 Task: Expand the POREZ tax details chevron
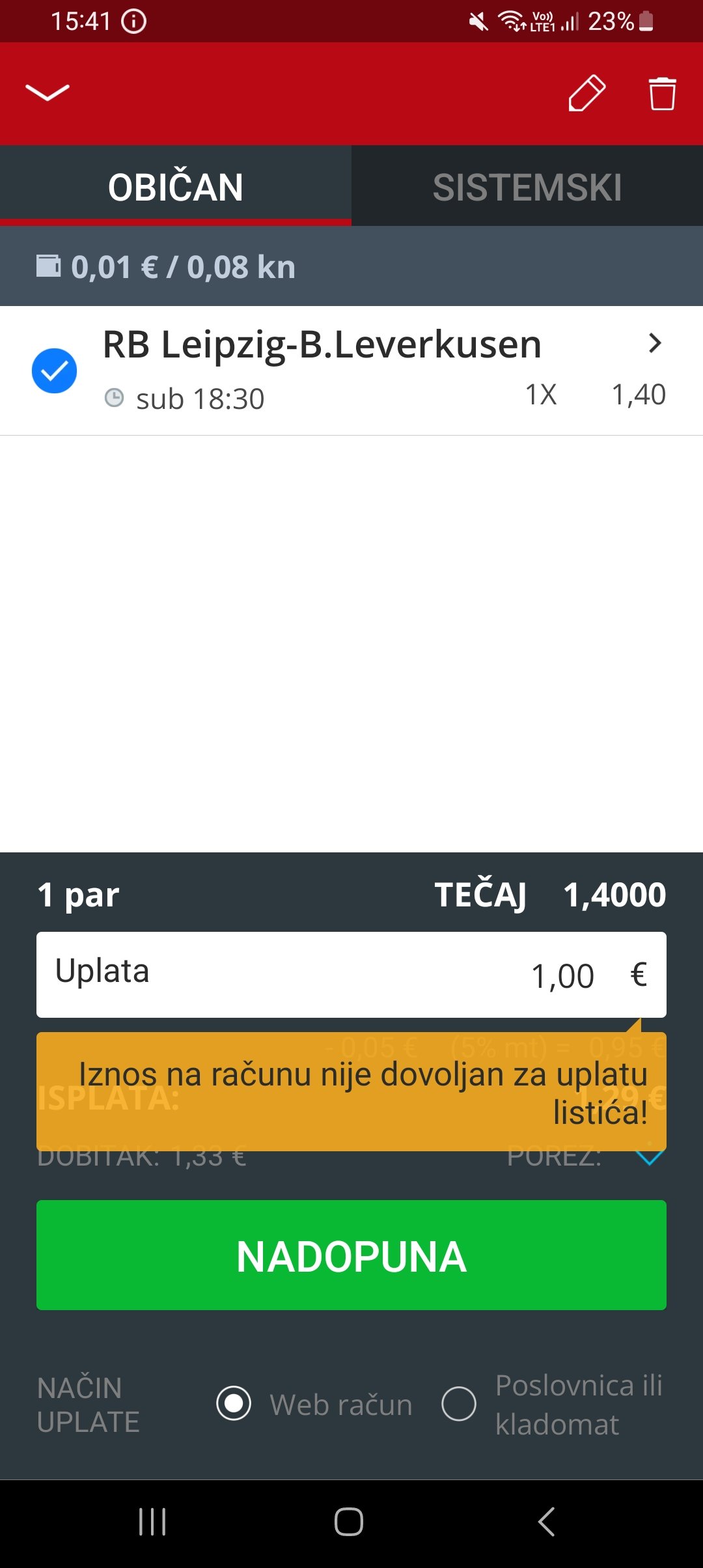(x=650, y=1158)
